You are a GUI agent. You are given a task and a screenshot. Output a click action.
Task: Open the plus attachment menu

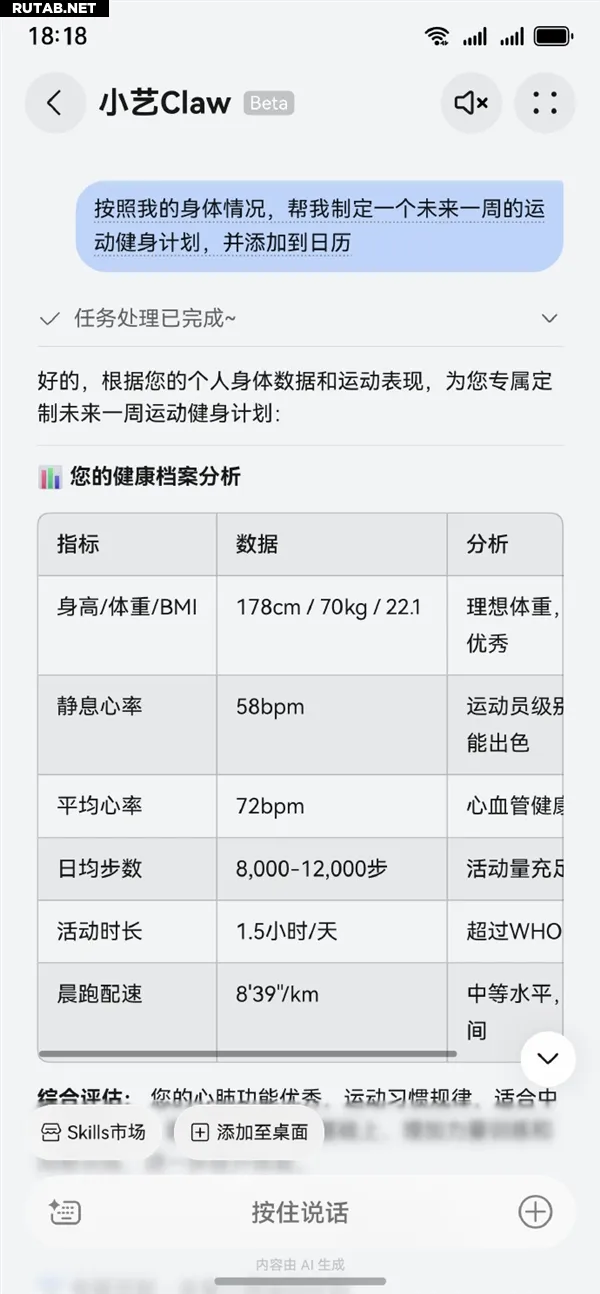[535, 1212]
